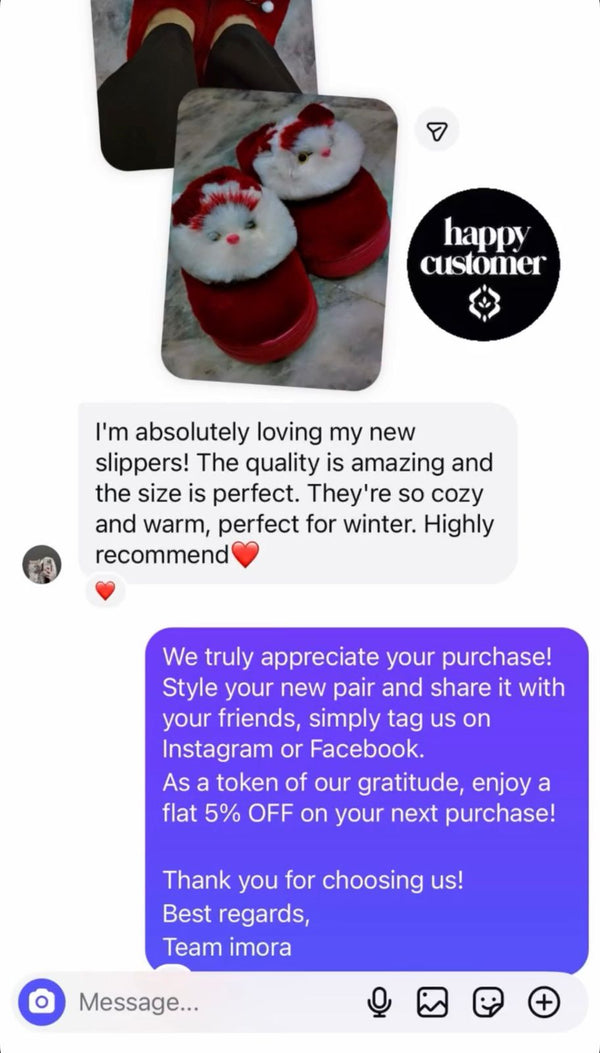The height and width of the screenshot is (1053, 600).
Task: Open the camera from the message bar
Action: [x=41, y=1002]
